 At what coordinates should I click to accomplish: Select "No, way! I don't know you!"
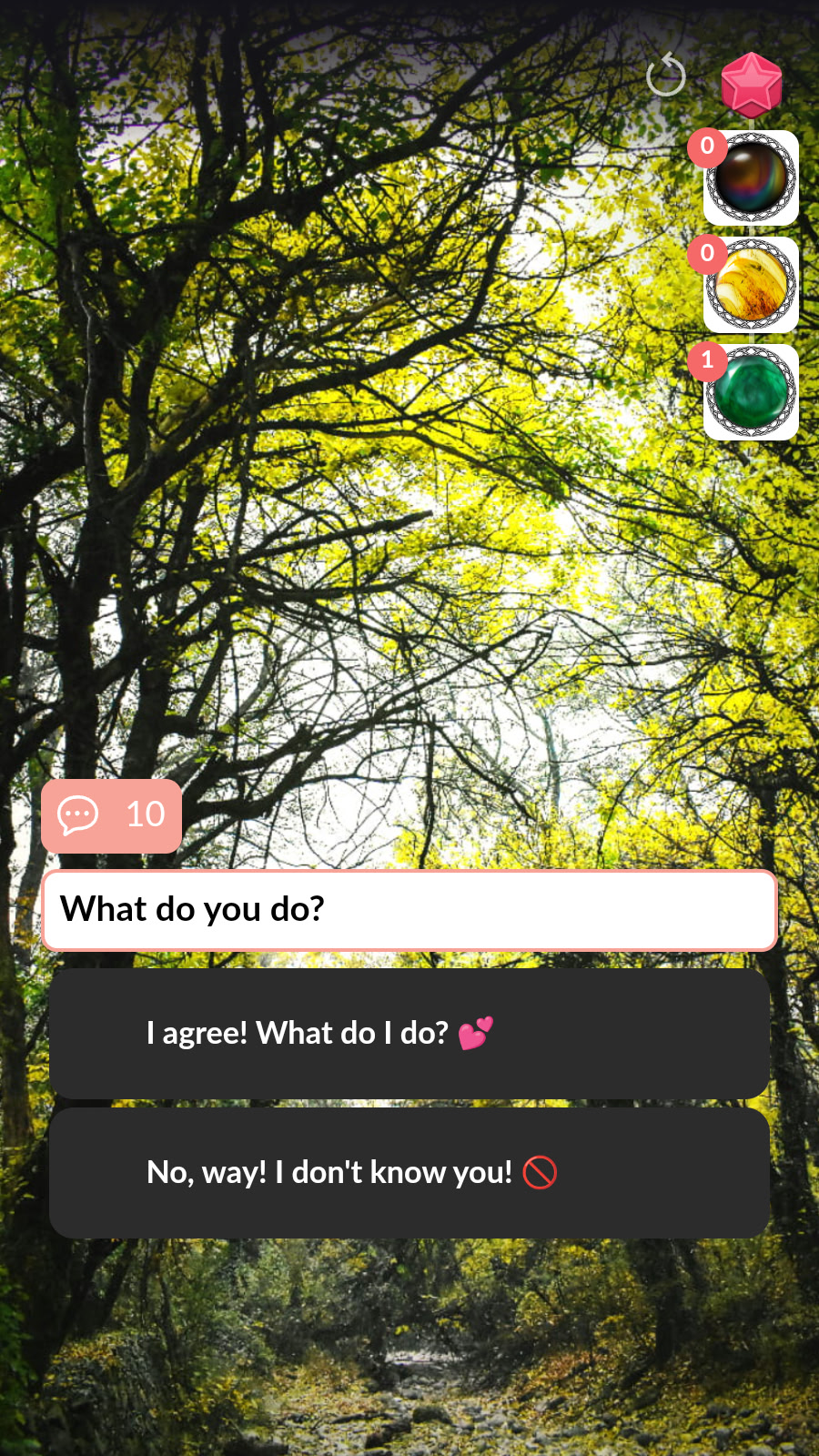(x=409, y=1172)
